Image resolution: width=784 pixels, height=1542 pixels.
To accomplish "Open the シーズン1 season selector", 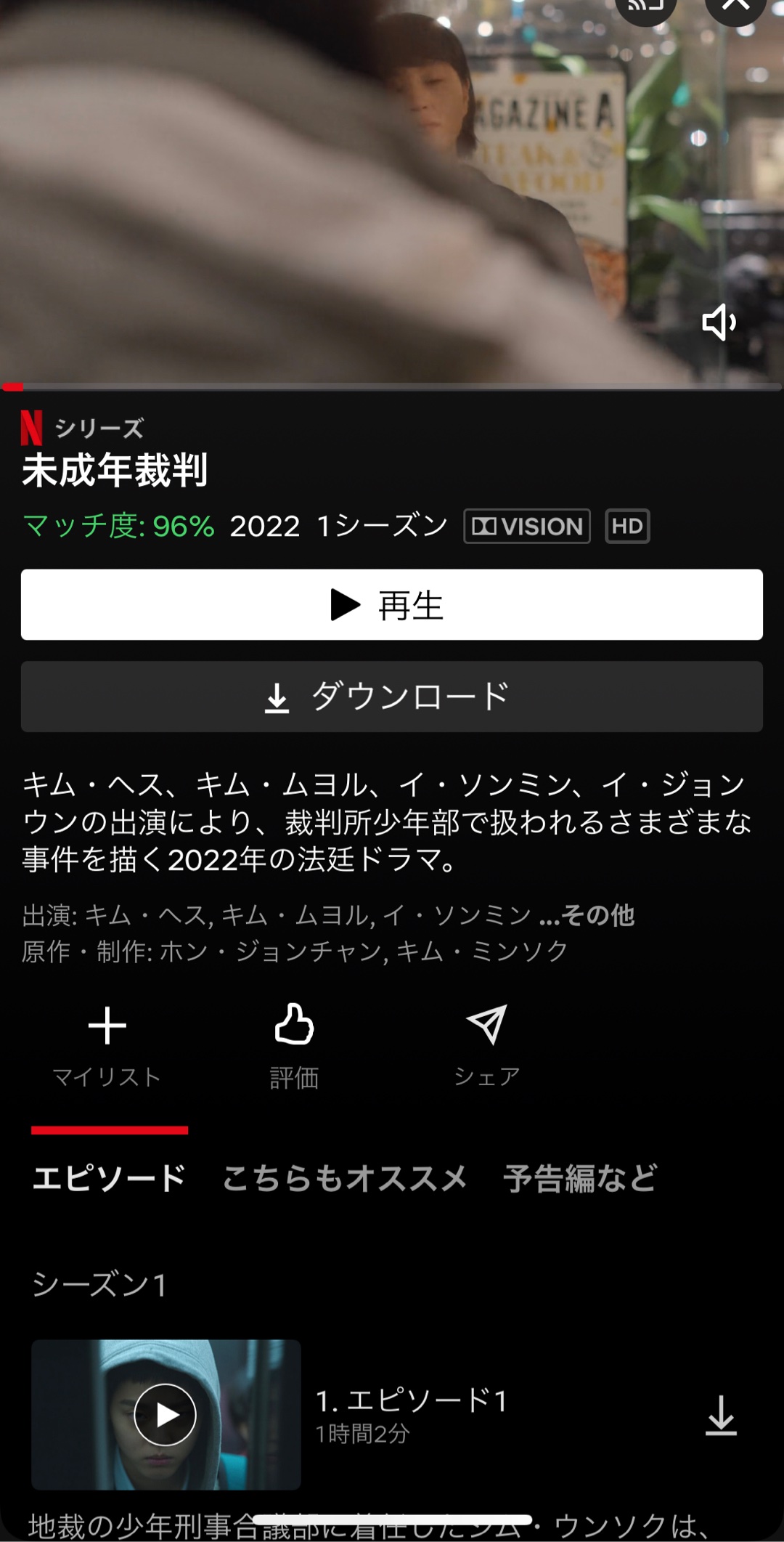I will [100, 1285].
